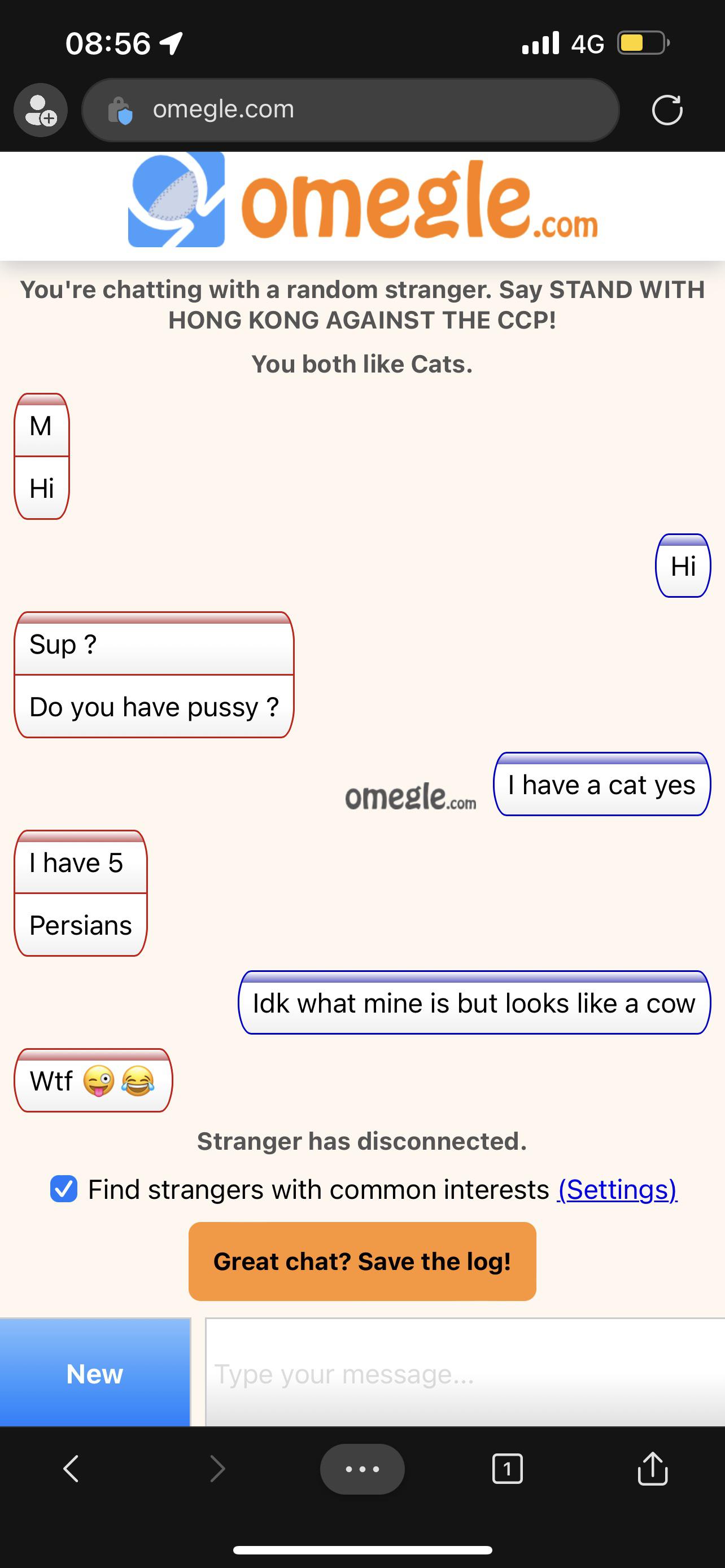725x1568 pixels.
Task: Tap the battery indicator in the status bar
Action: 641,41
